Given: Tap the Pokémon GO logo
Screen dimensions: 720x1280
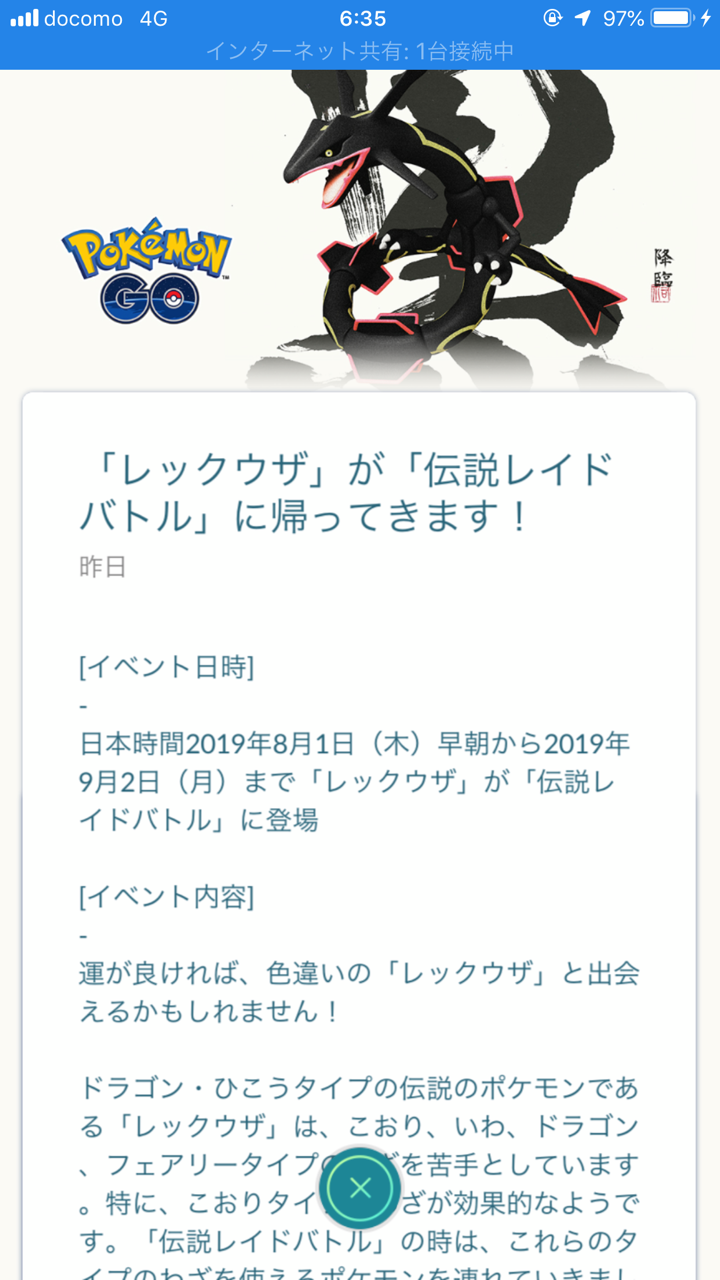Looking at the screenshot, I should 148,268.
